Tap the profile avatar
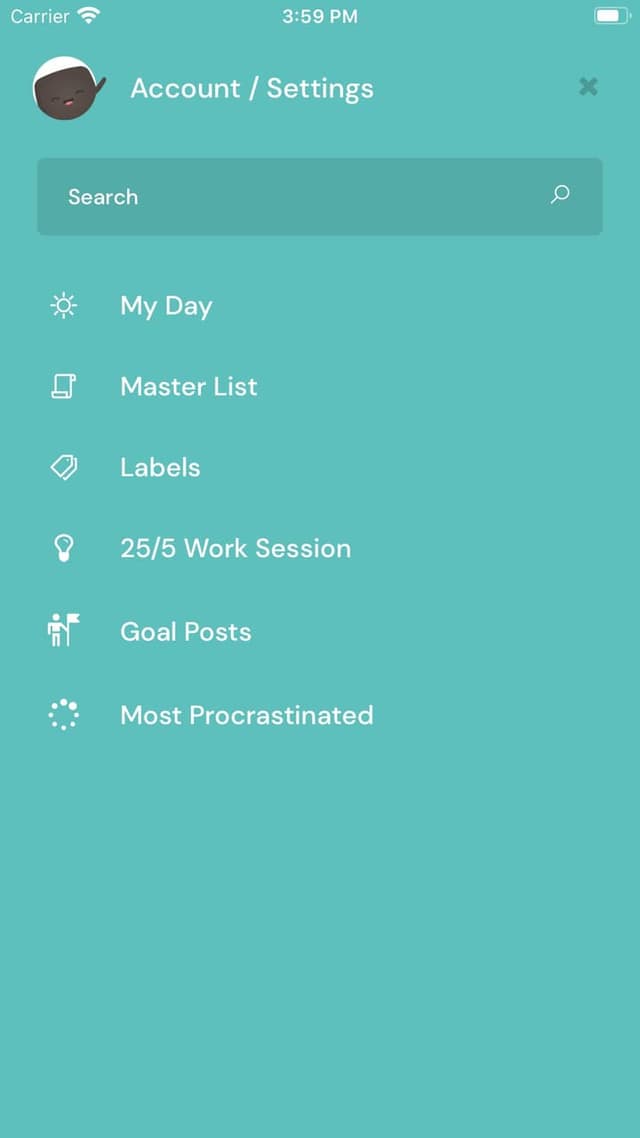 click(69, 88)
